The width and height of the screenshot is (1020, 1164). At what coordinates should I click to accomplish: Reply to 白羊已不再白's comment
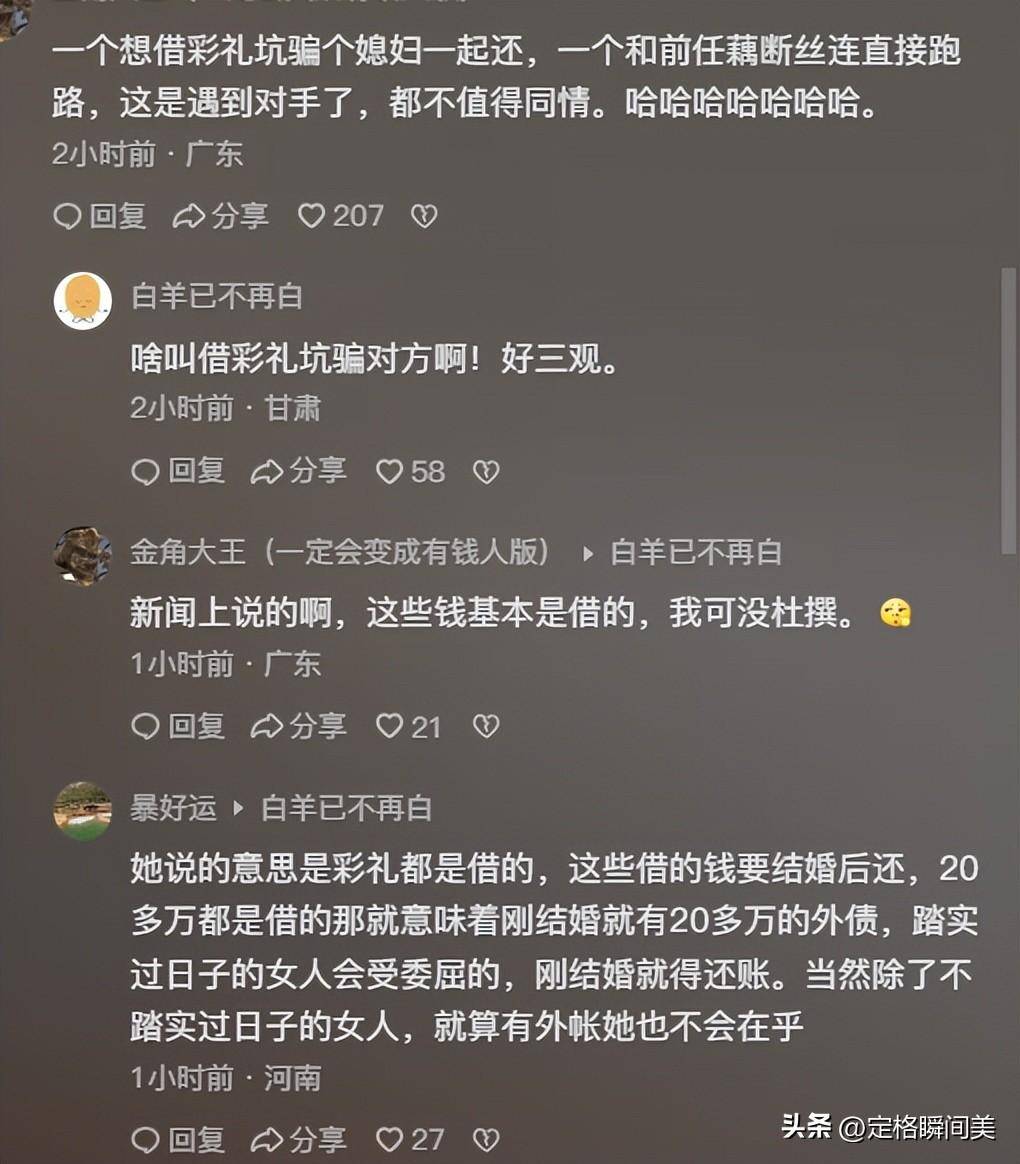point(178,471)
